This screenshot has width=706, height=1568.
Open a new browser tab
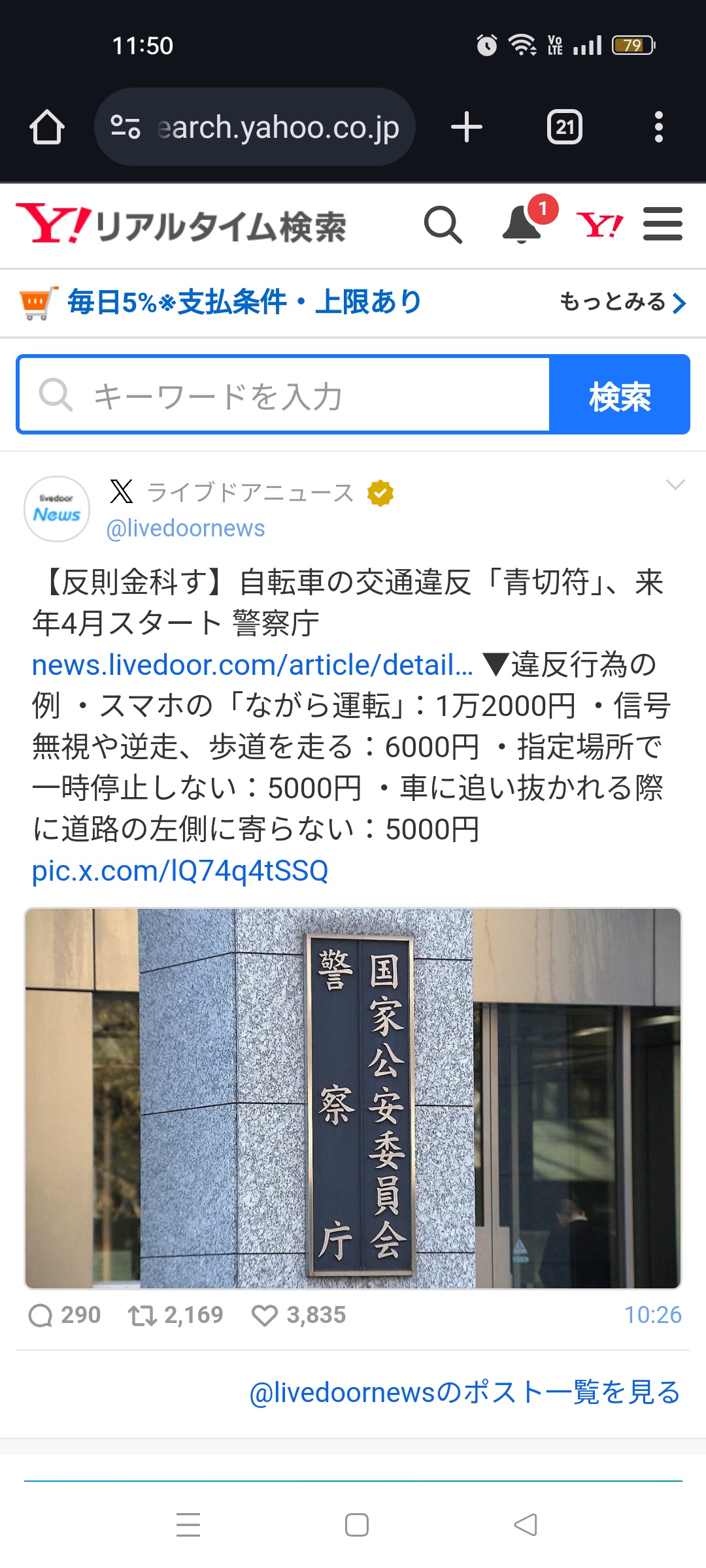(467, 127)
